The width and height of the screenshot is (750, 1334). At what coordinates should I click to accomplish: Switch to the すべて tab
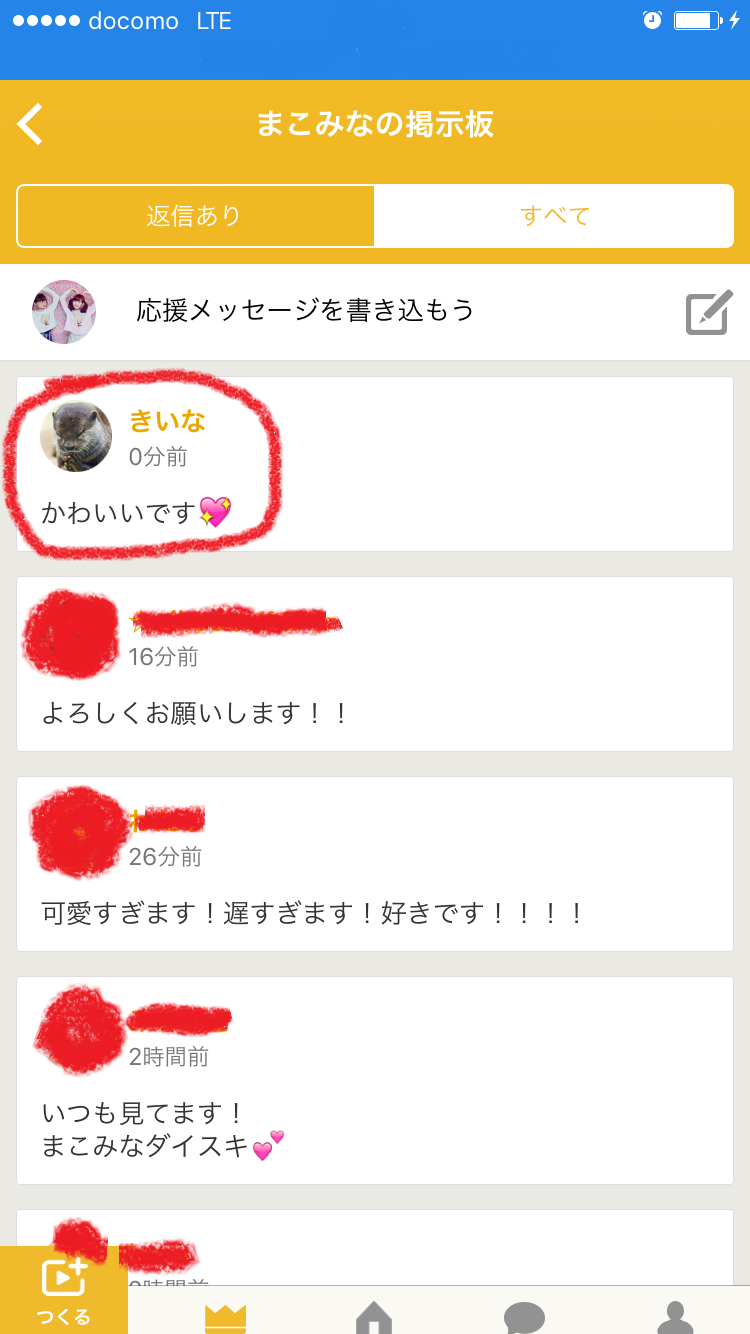click(x=554, y=215)
